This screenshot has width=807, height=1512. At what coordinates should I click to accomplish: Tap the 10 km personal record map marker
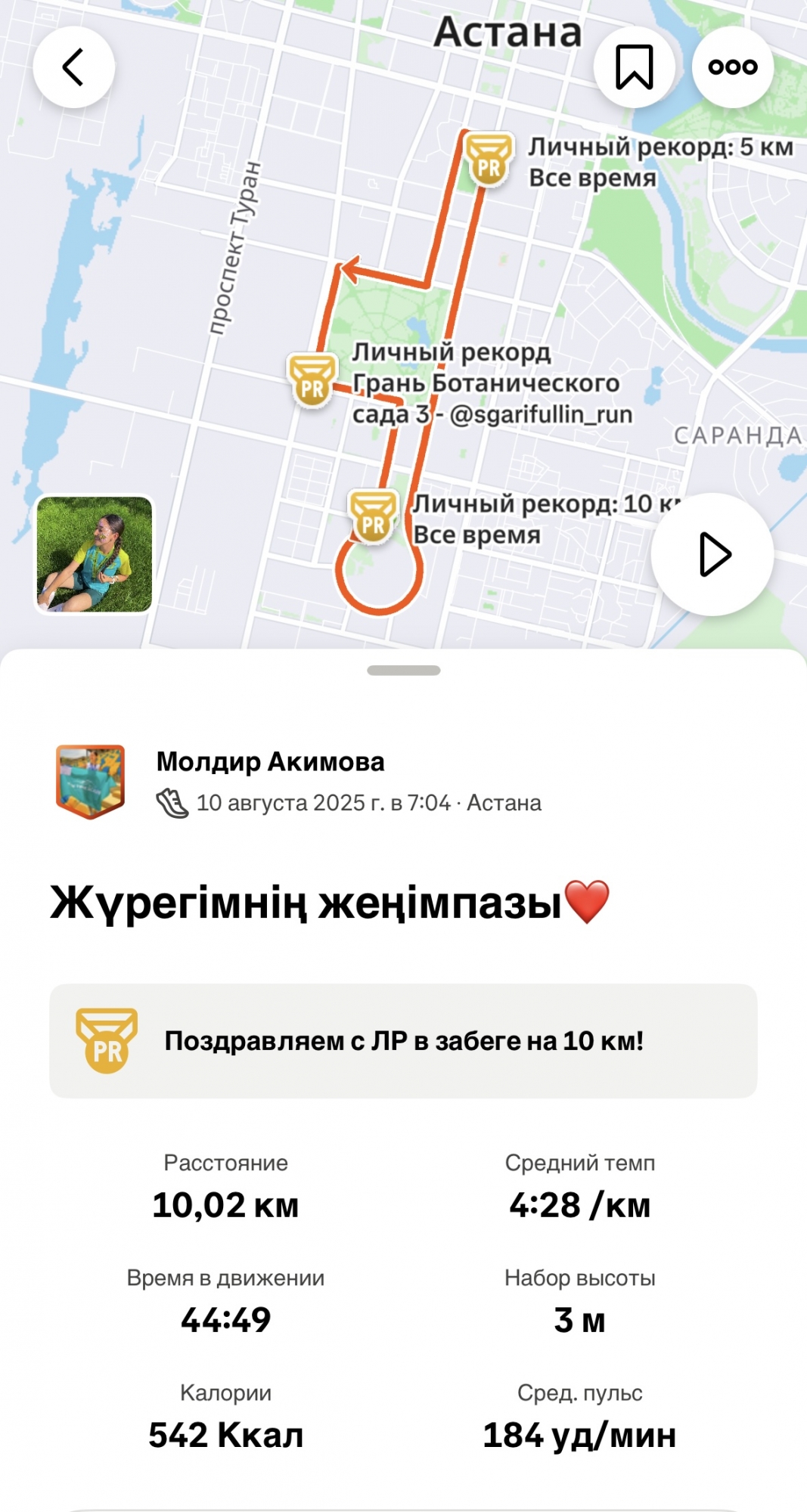[373, 517]
